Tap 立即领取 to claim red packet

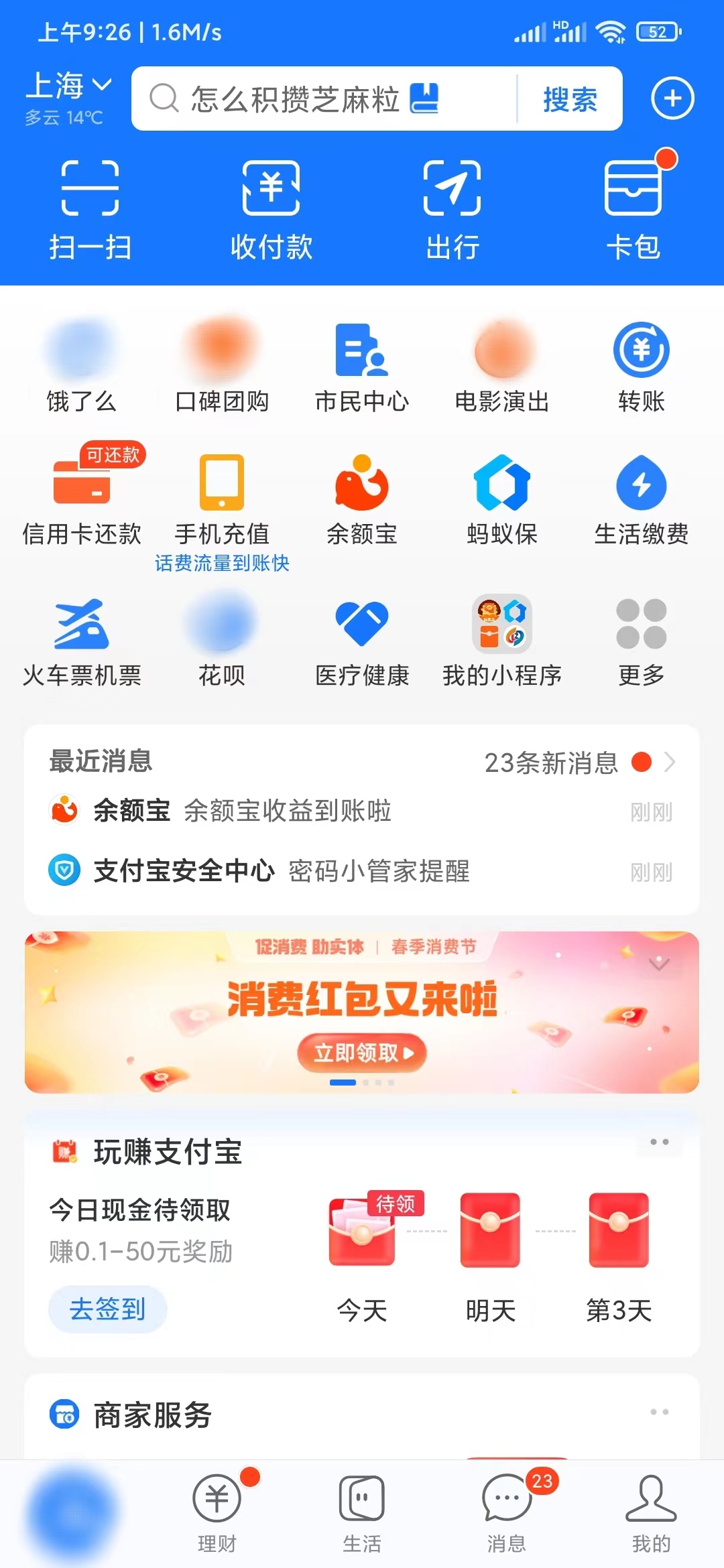(362, 1052)
